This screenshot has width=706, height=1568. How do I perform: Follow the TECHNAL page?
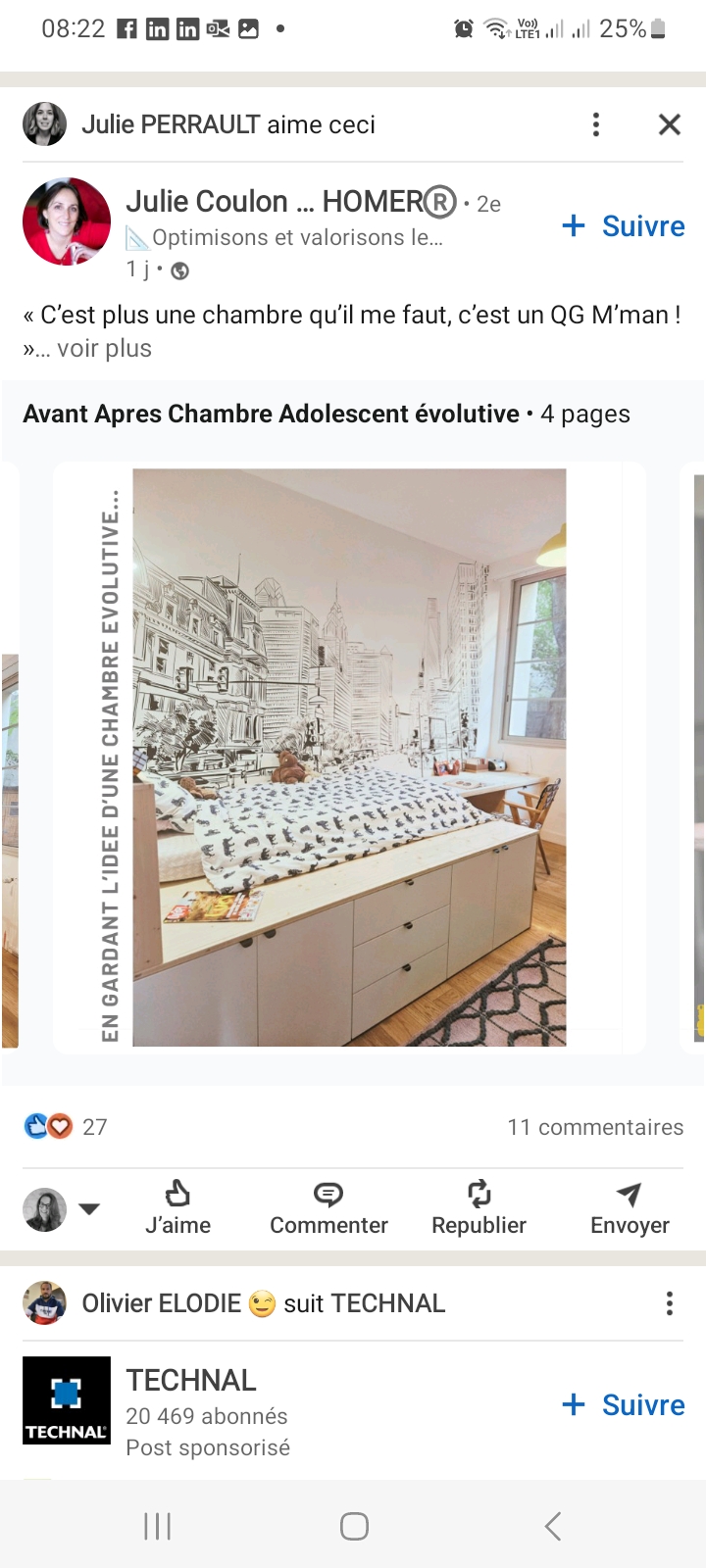(624, 1405)
